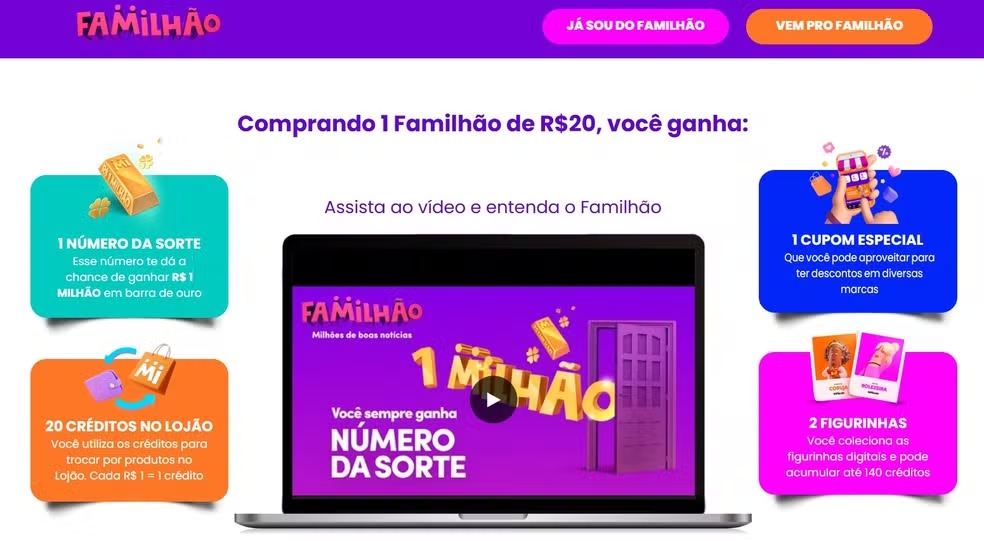The image size is (984, 541).
Task: Open the VEM PRO FAMILHÃO button
Action: click(838, 26)
